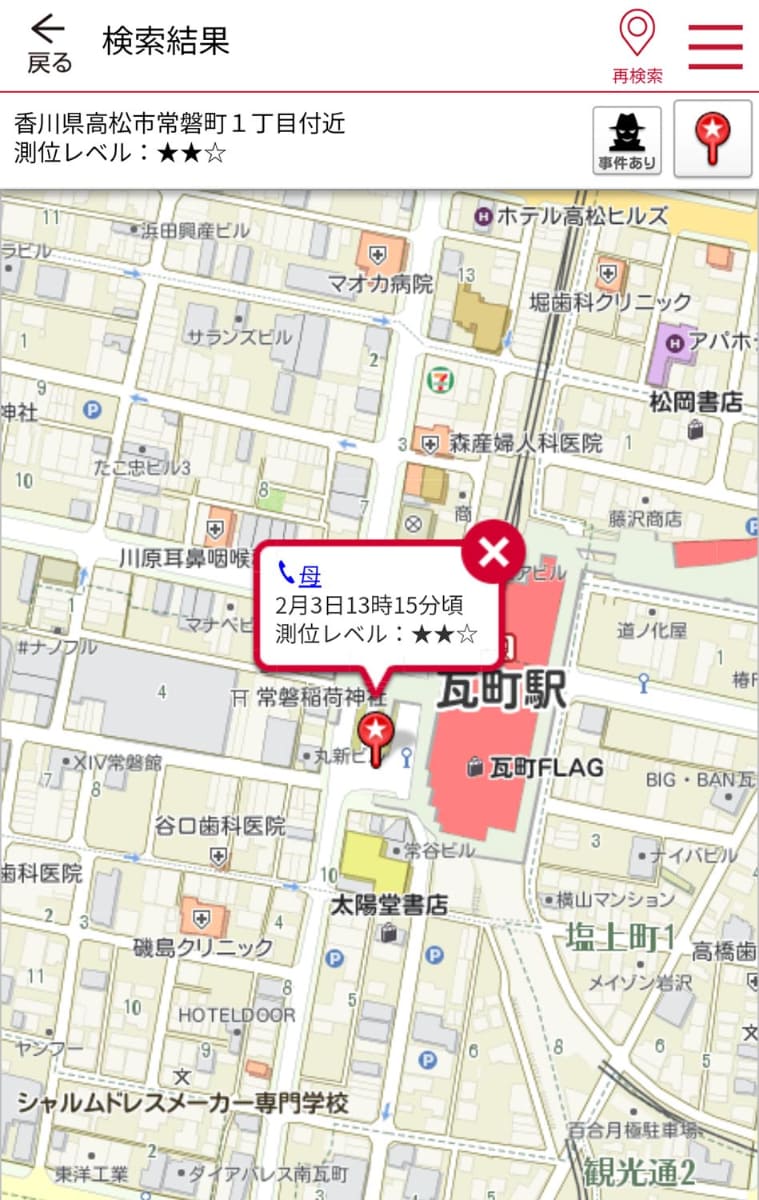
Task: Tap the 事件あり incident button
Action: point(627,141)
